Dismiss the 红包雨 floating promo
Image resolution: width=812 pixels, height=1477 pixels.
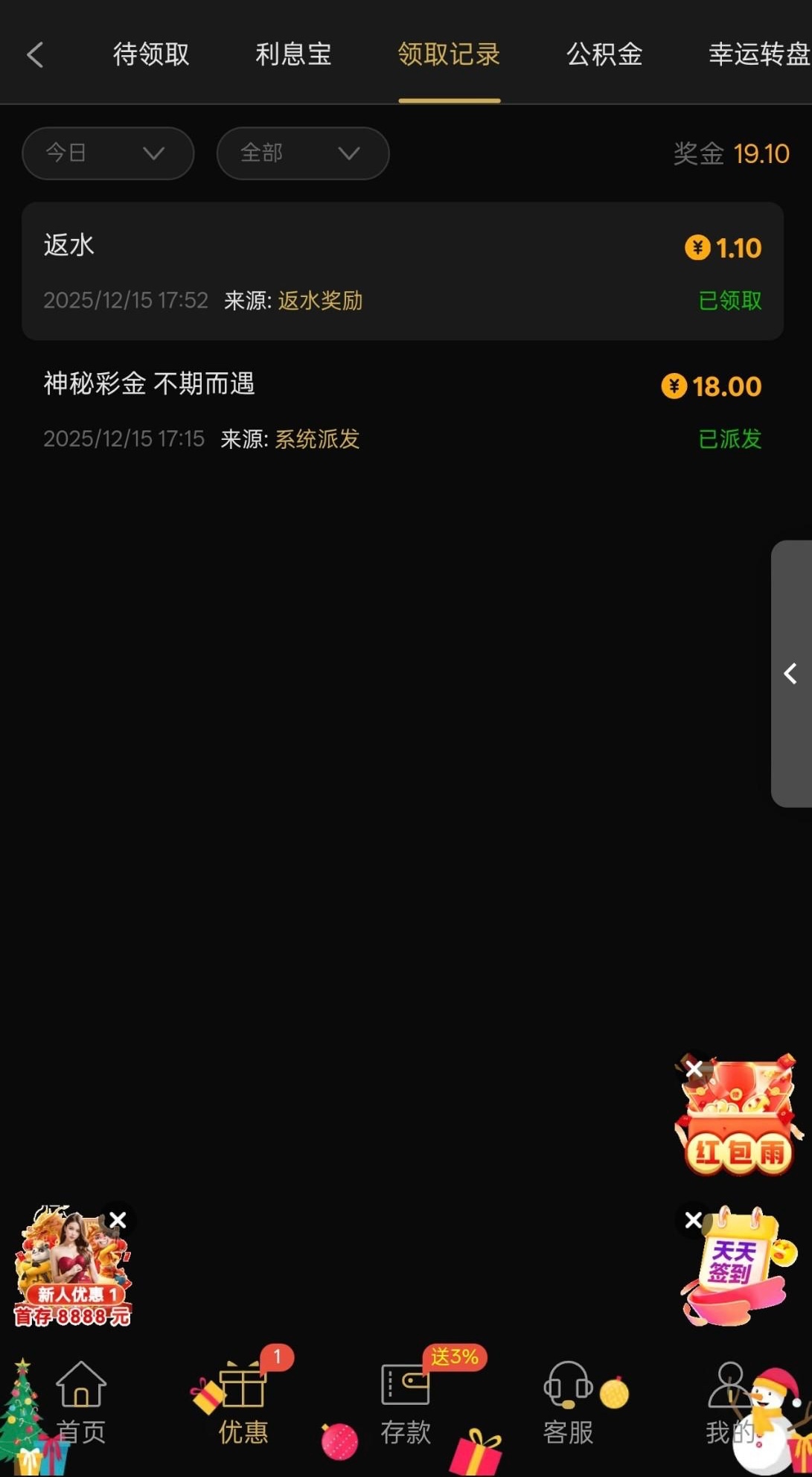coord(694,1069)
